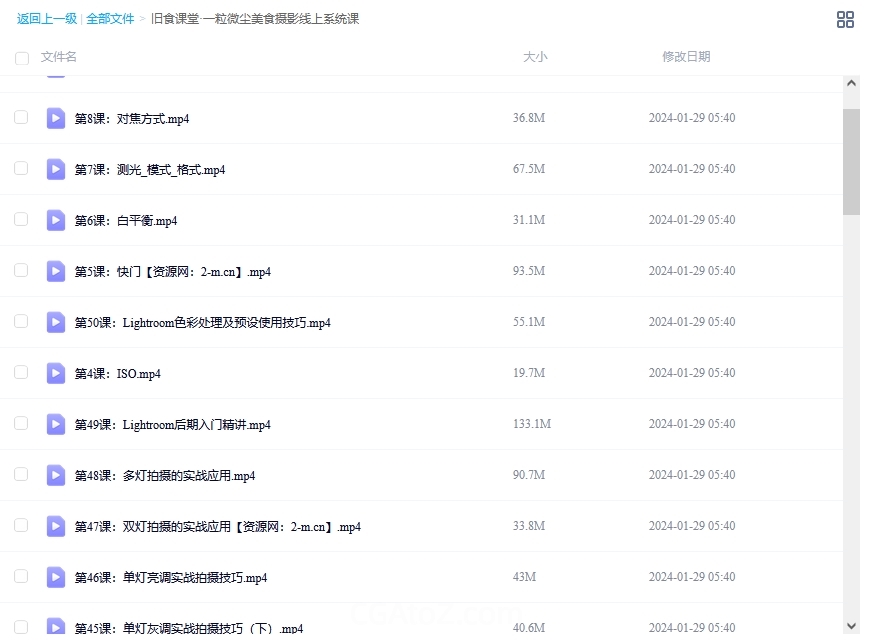Screen dimensions: 873x644
Task: Click the scrollbar down arrow
Action: pyautogui.click(x=851, y=624)
